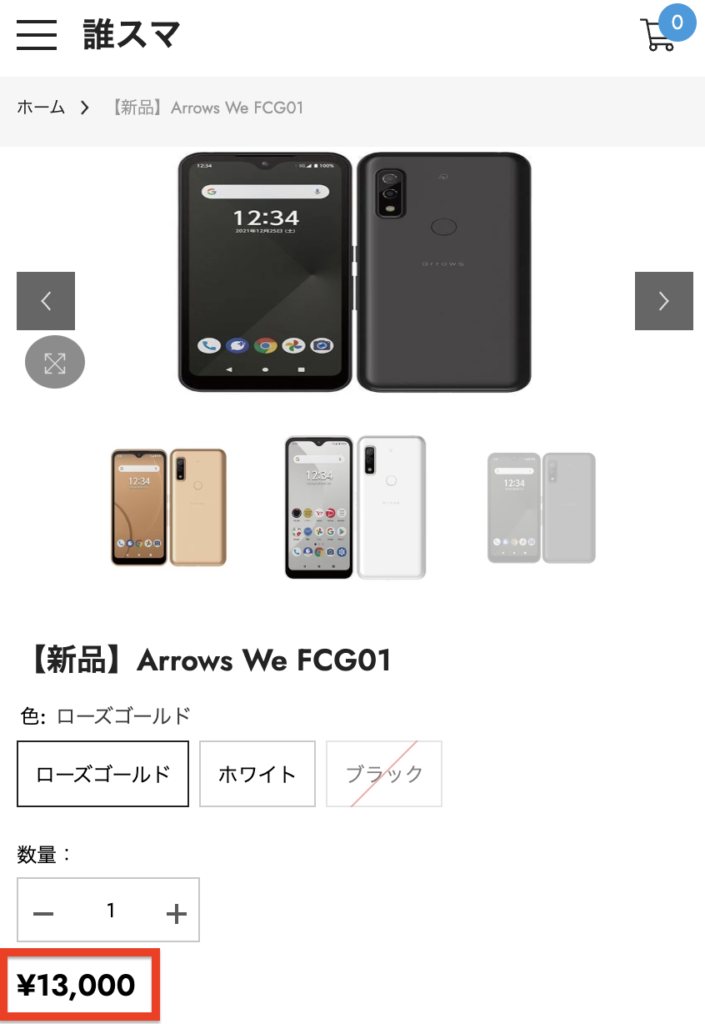Decrease quantity with the minus button
The height and width of the screenshot is (1024, 705).
point(43,911)
